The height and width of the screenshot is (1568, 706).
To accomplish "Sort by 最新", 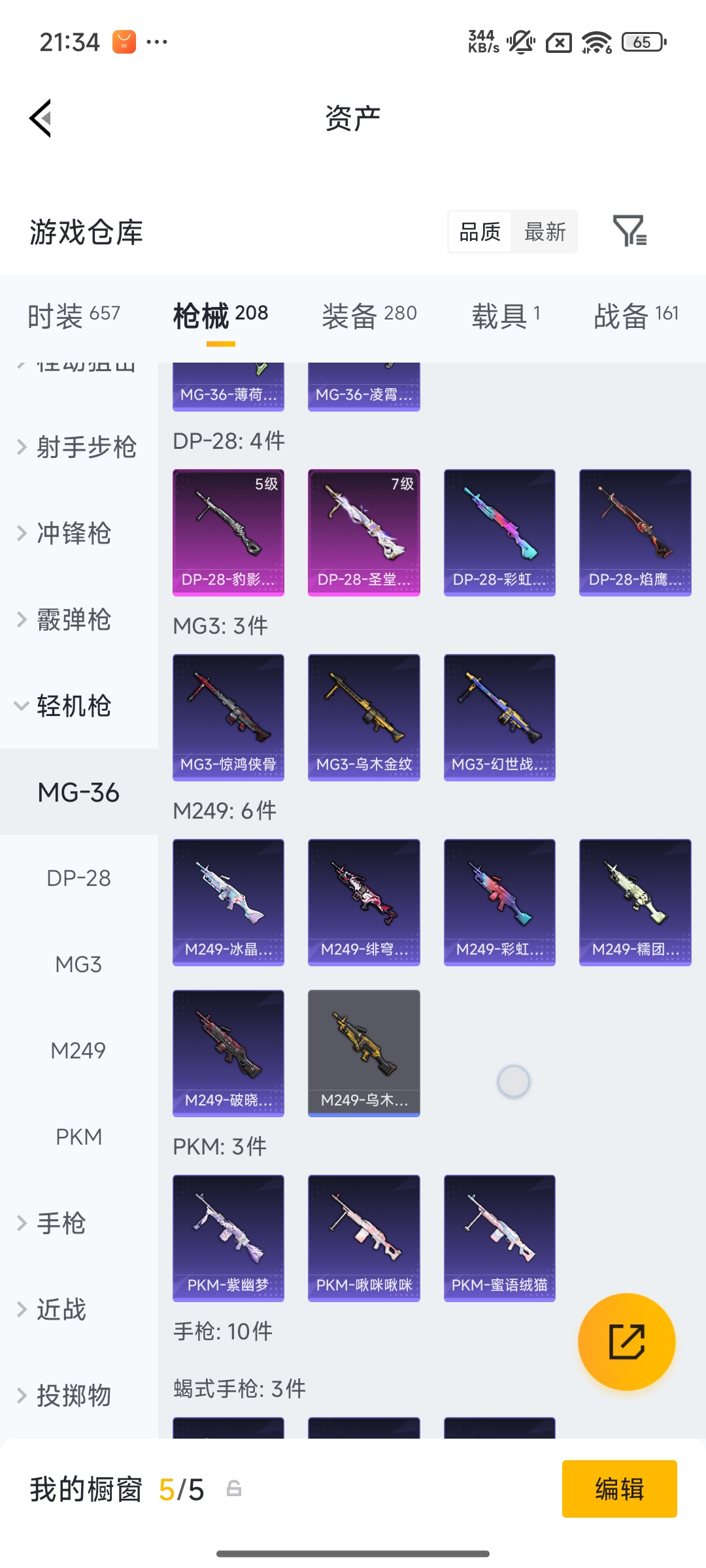I will [545, 232].
